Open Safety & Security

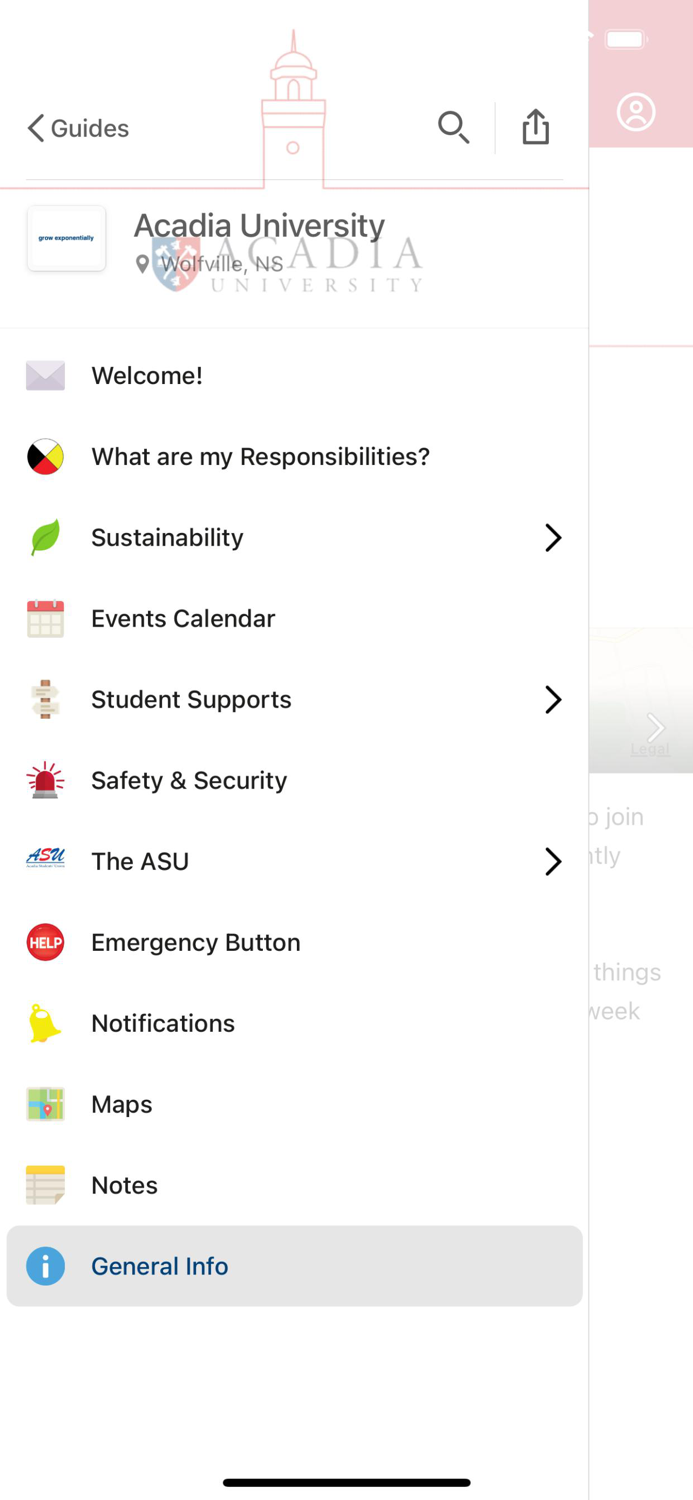coord(189,781)
